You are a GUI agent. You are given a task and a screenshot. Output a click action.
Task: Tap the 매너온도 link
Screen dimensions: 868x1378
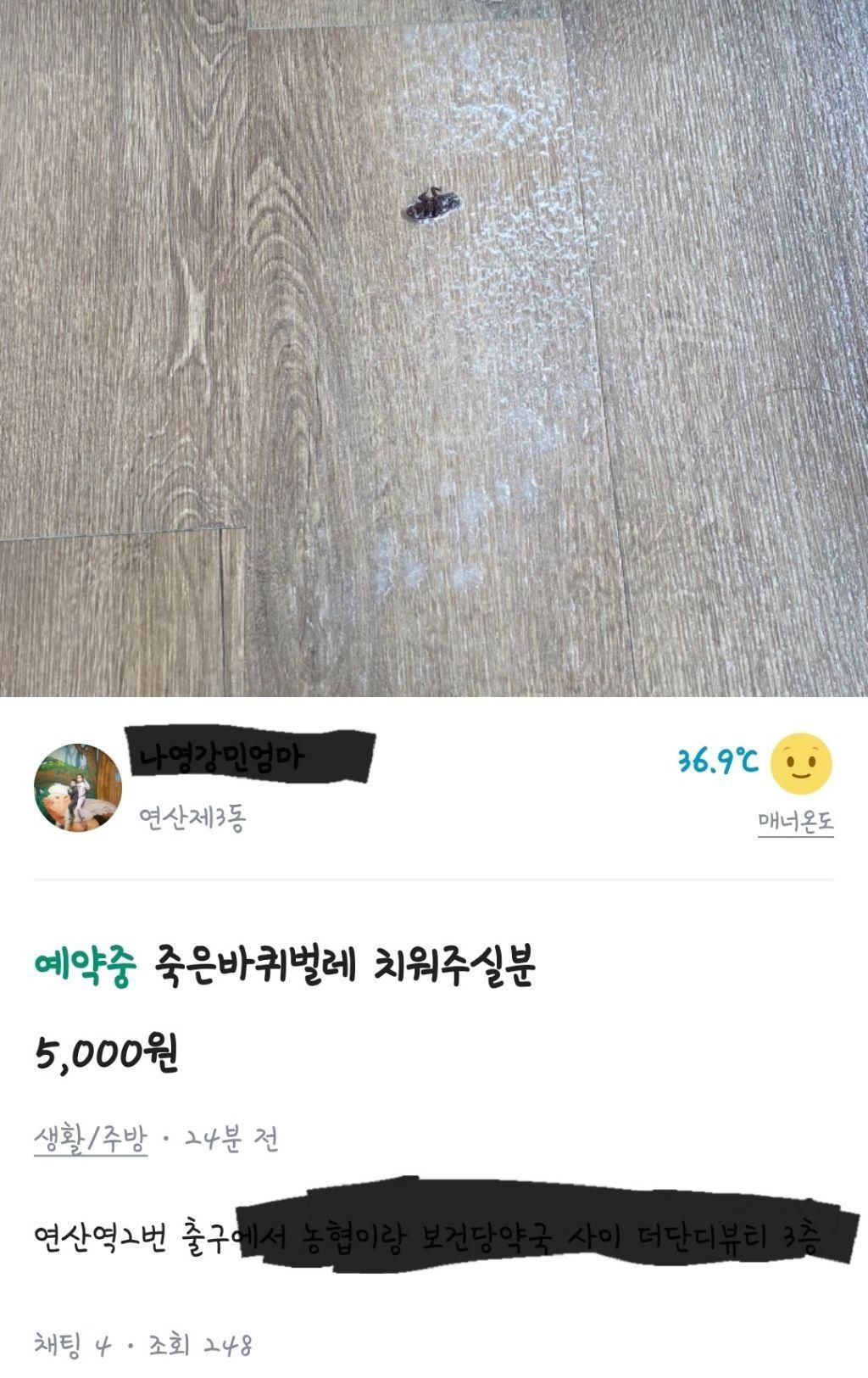795,821
